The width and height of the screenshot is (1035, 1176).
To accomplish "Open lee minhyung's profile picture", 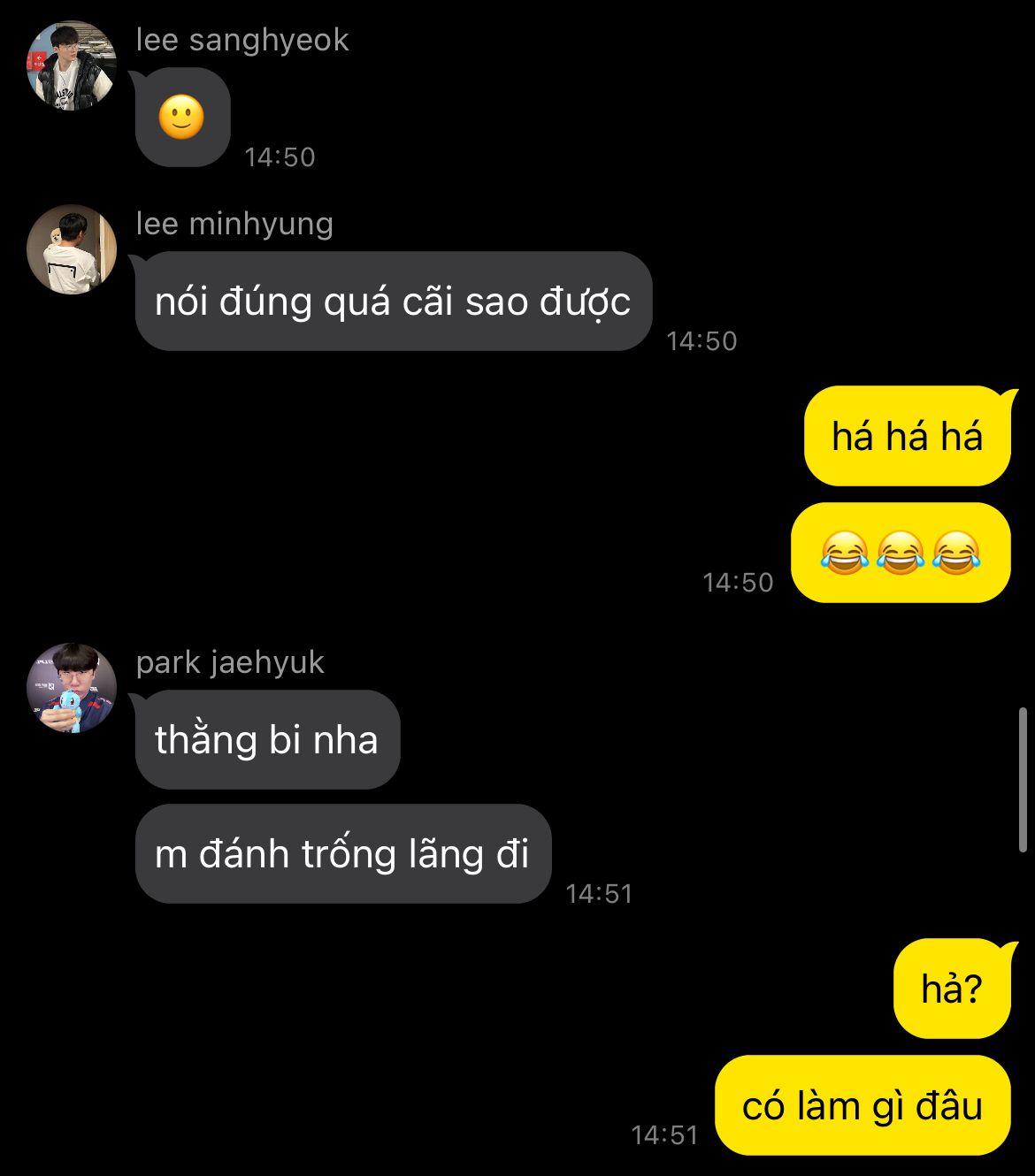I will 72,249.
